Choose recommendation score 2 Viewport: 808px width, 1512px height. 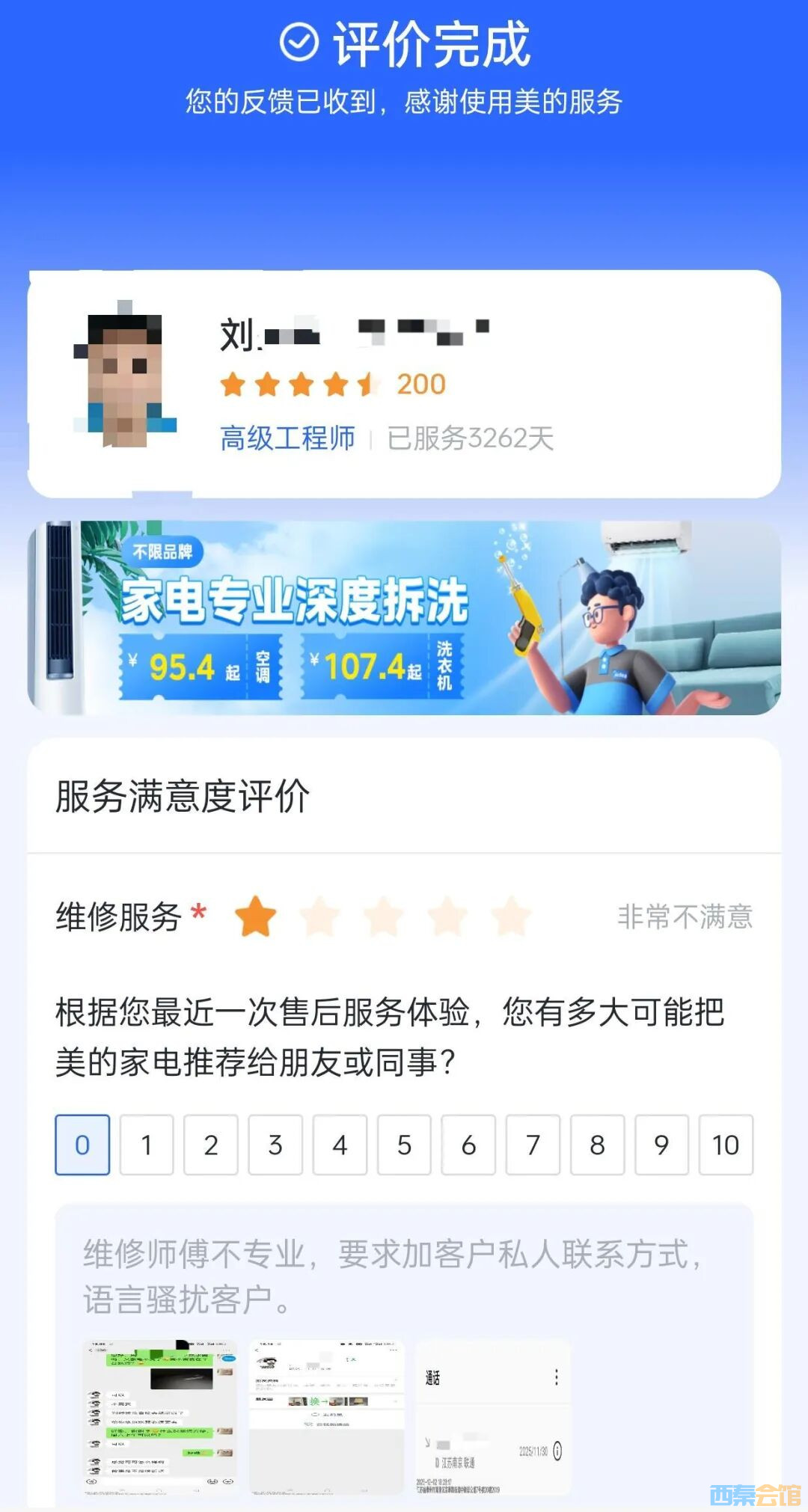click(211, 1145)
